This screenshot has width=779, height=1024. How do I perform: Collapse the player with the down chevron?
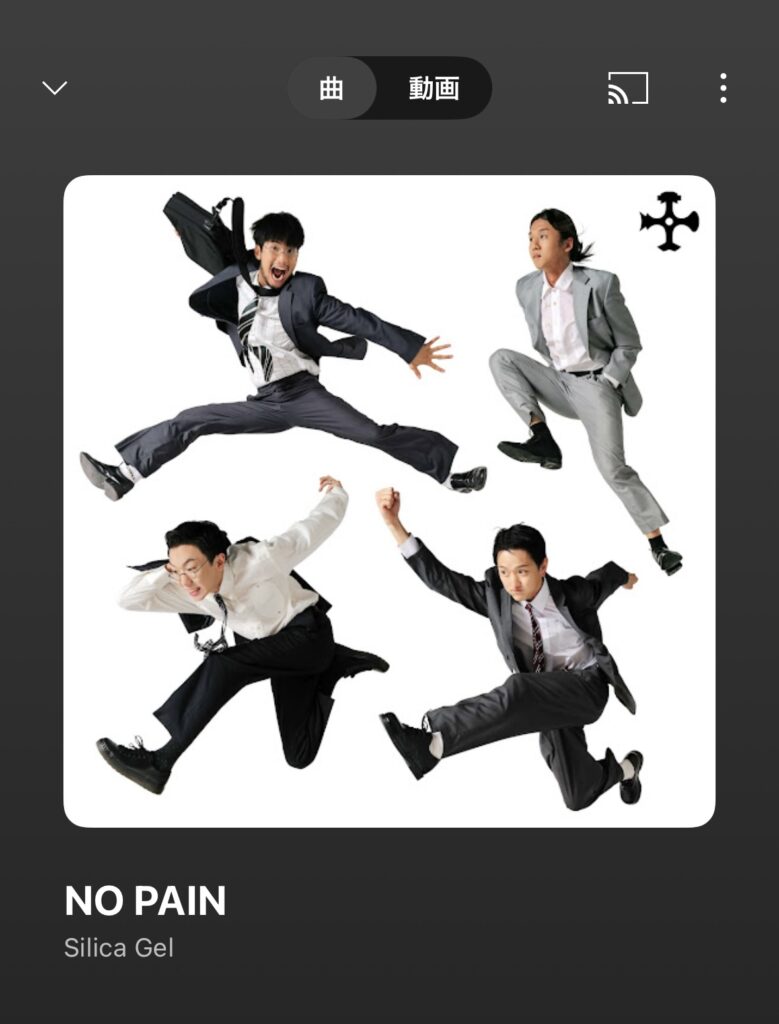click(55, 88)
